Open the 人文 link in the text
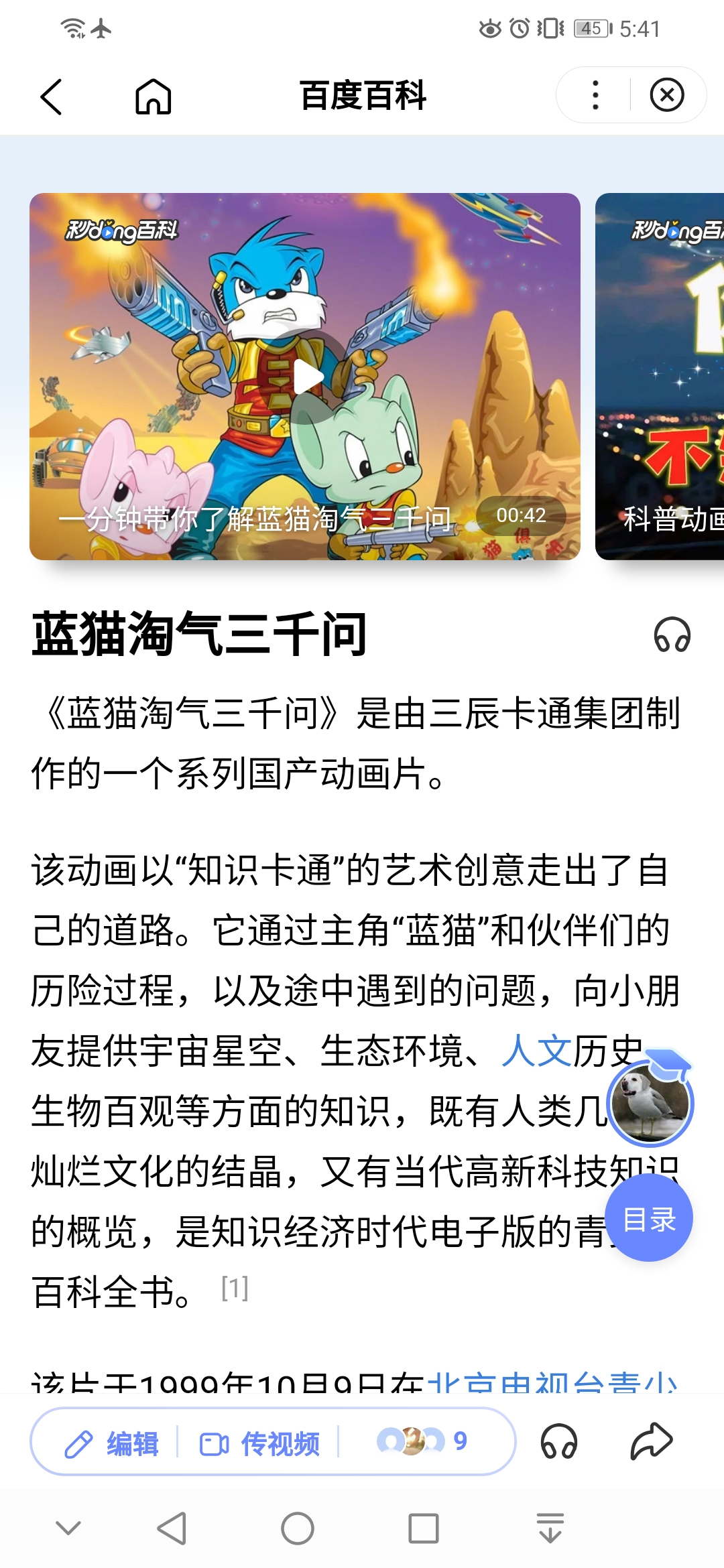 [x=536, y=1051]
